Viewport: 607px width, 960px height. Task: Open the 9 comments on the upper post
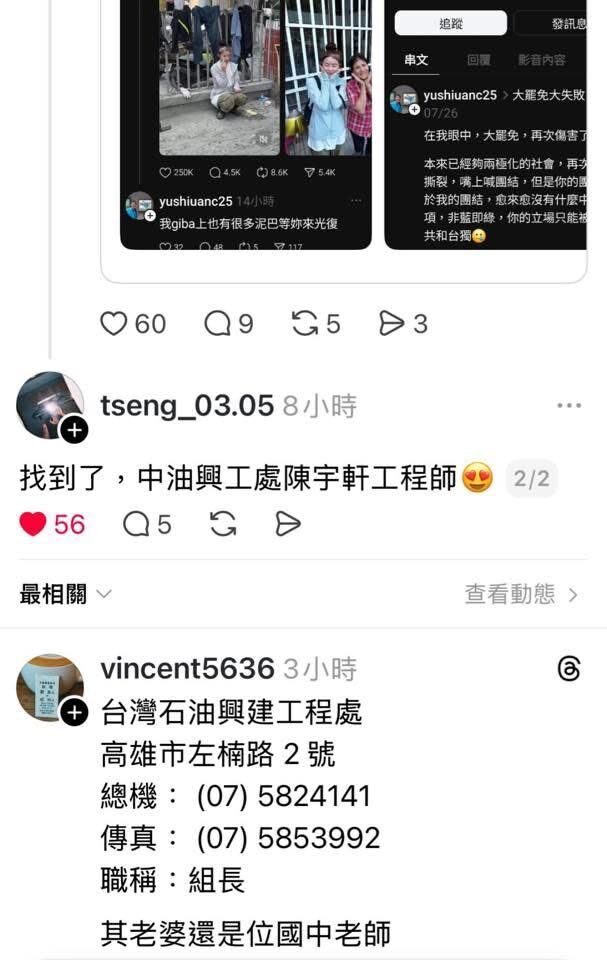pos(218,323)
